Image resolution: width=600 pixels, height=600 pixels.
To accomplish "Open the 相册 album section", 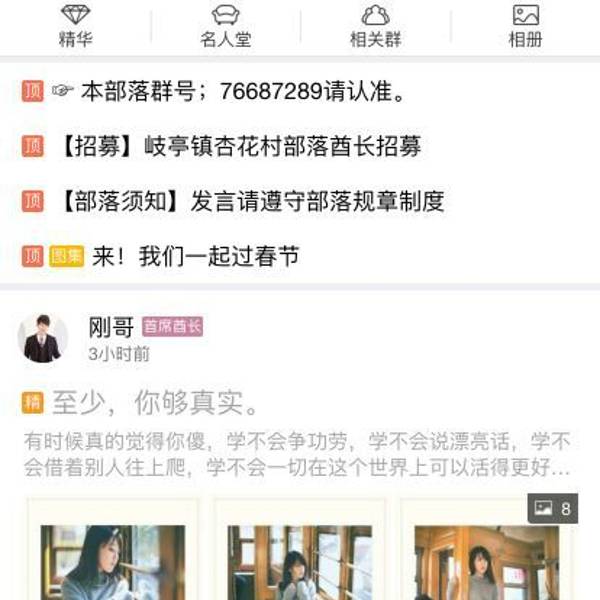I will point(525,26).
